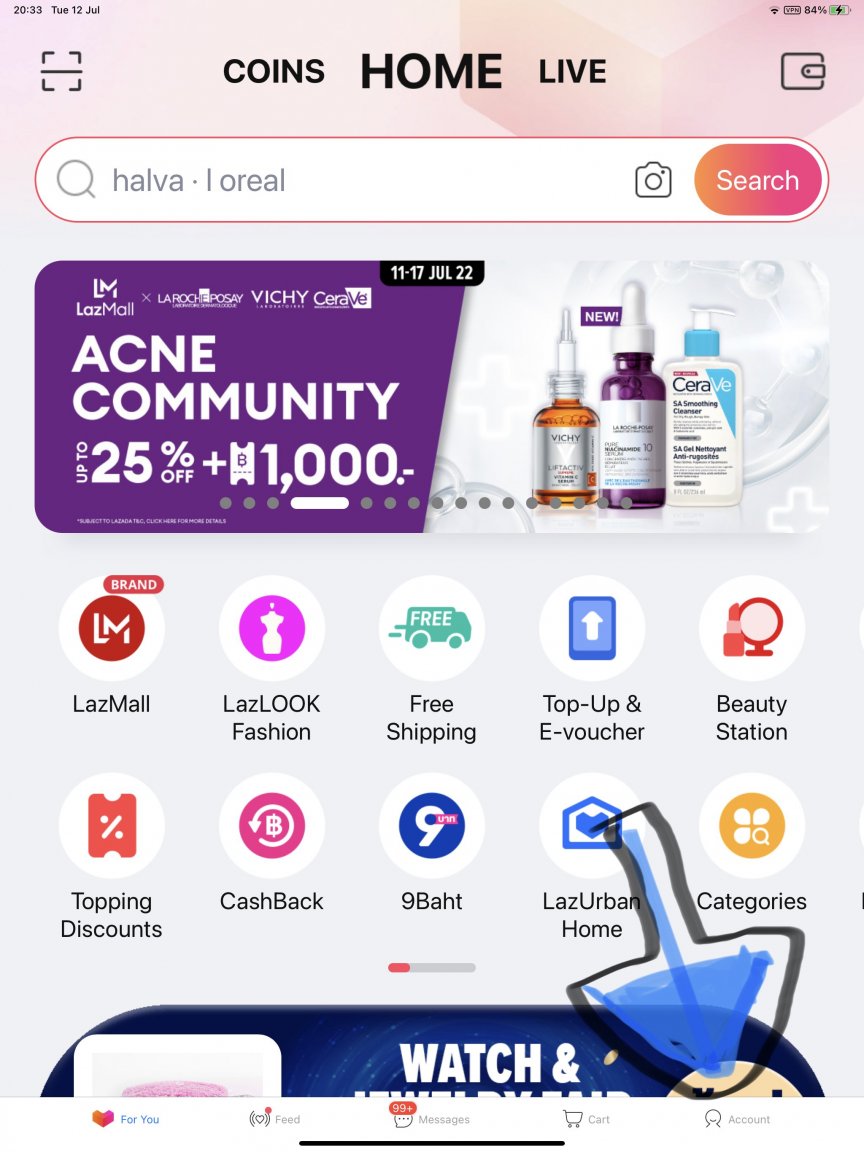Open the 9Baht shortcut

pos(431,826)
